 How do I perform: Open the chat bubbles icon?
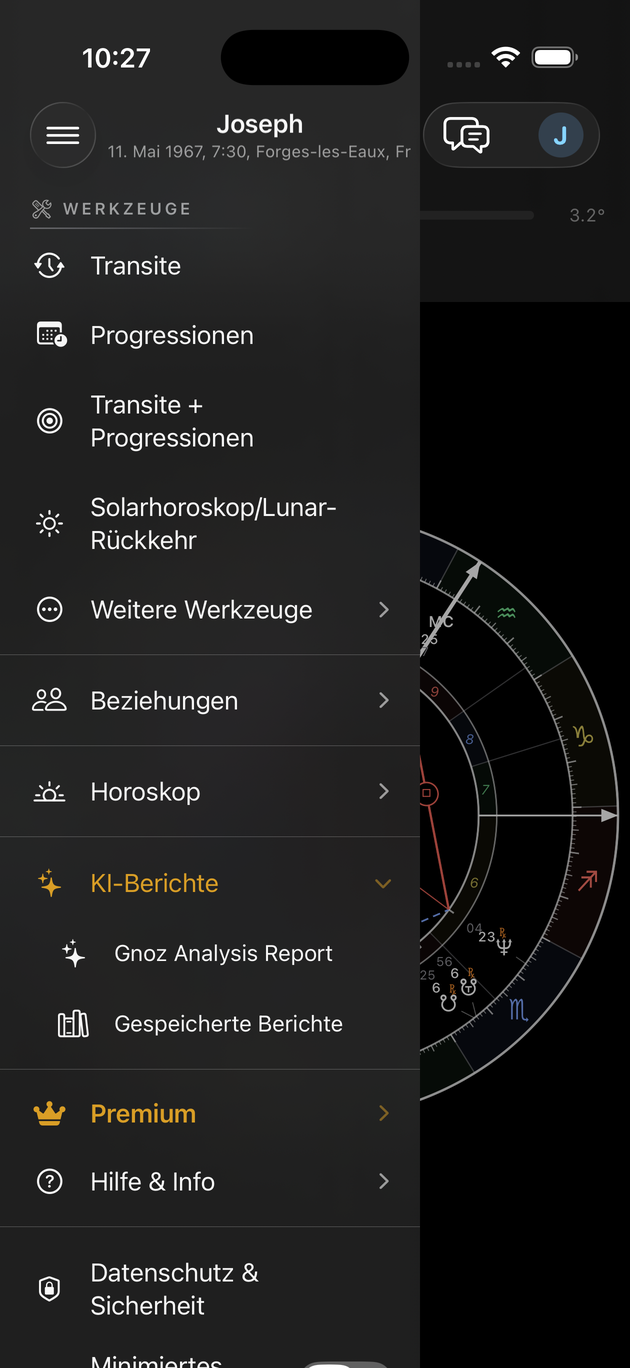466,135
